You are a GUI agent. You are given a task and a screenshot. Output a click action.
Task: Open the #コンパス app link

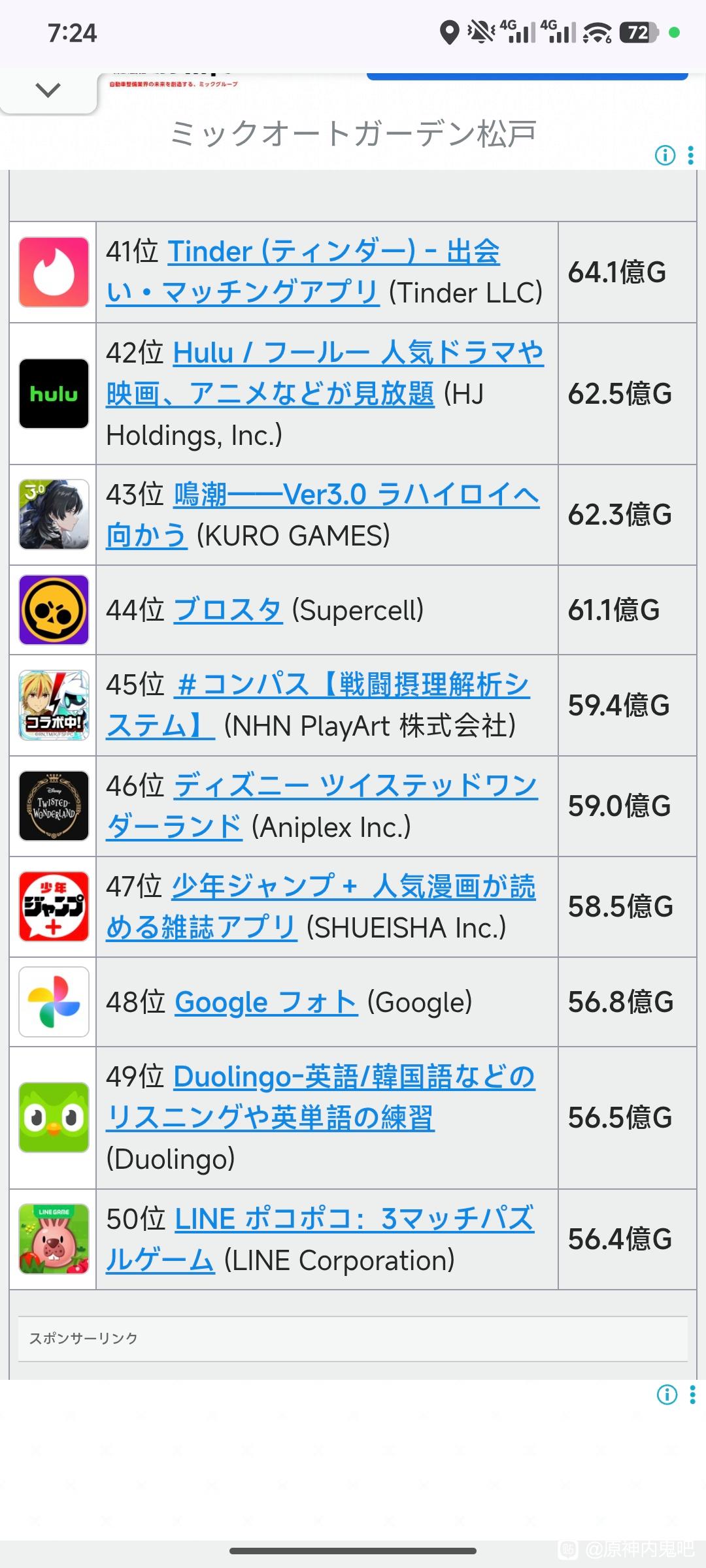(352, 685)
